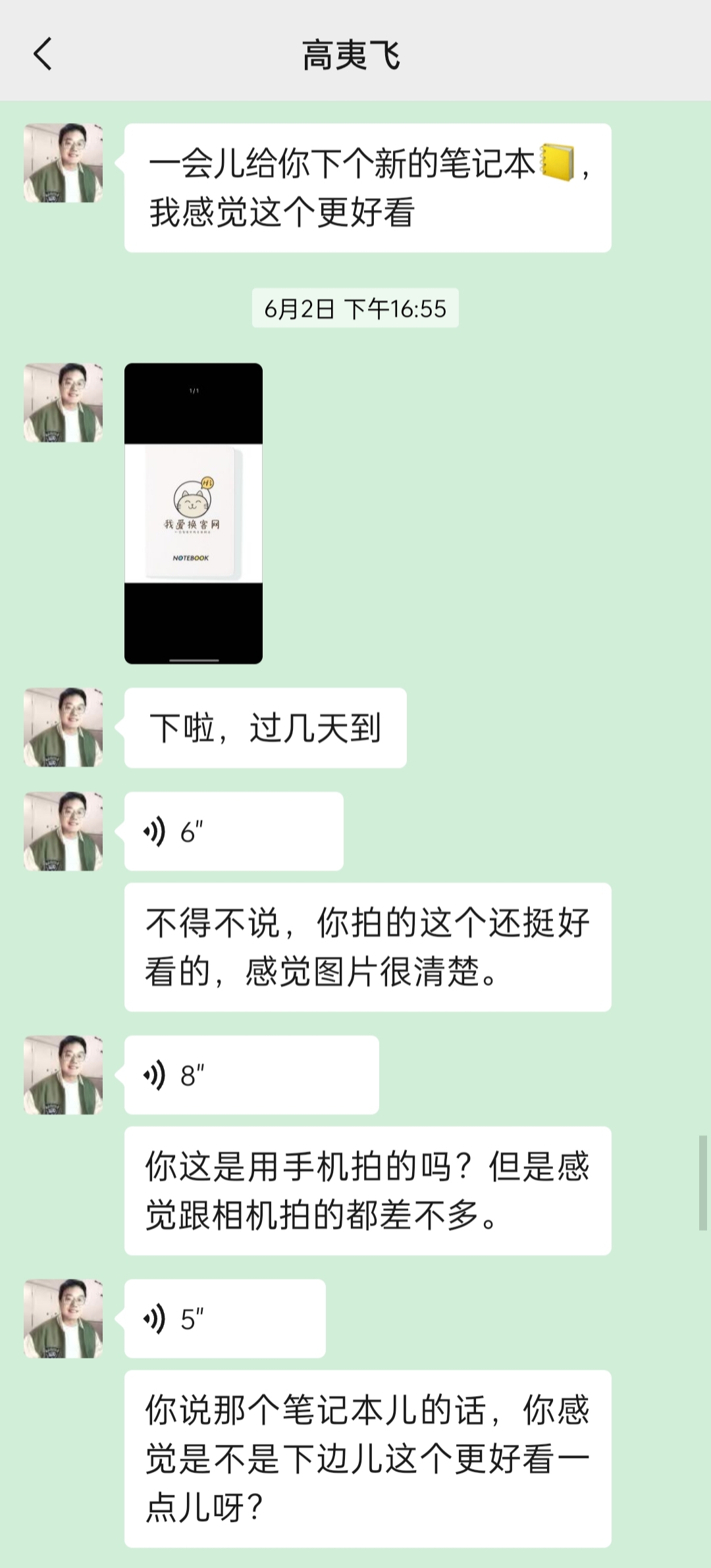Open the notebook image message
This screenshot has width=711, height=1568.
pos(194,513)
